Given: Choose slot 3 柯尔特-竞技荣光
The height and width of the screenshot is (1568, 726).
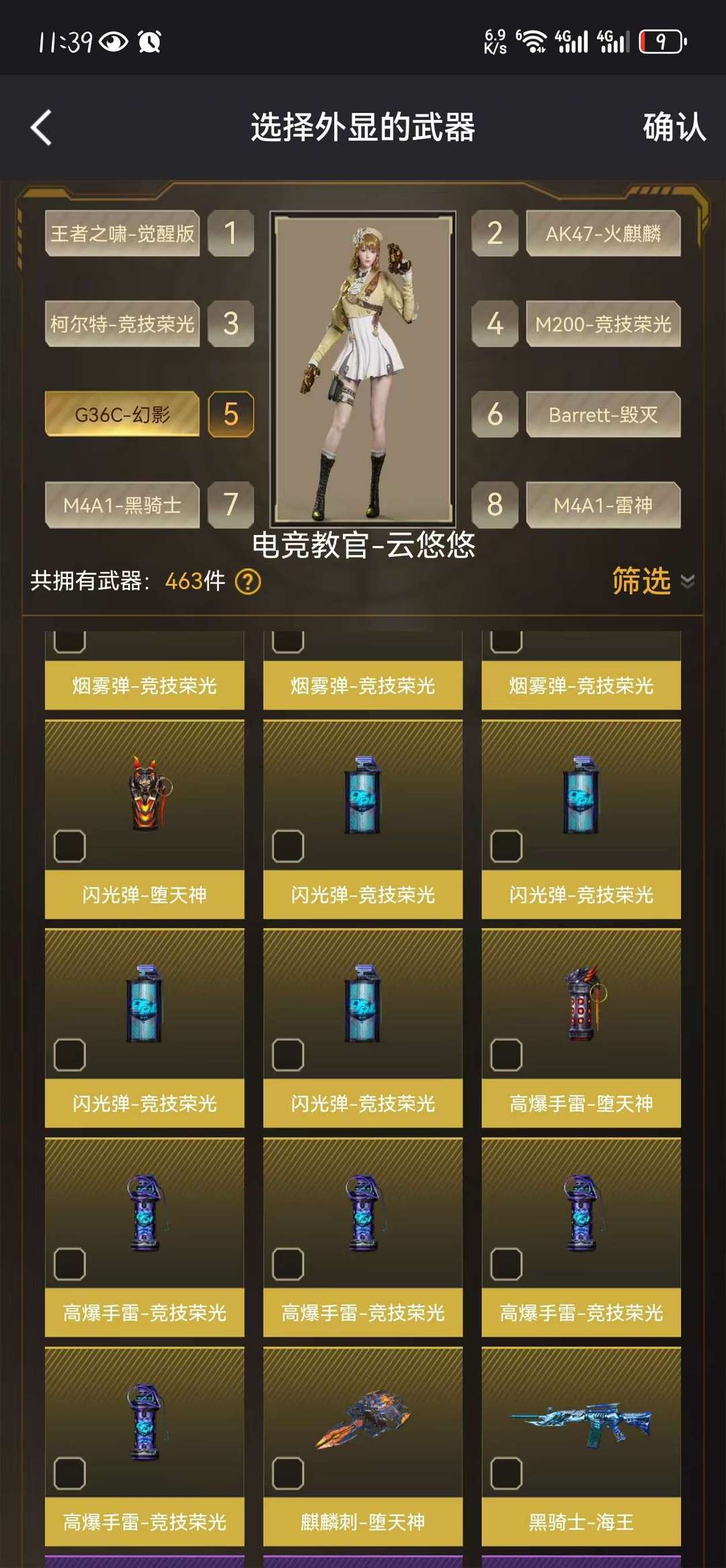Looking at the screenshot, I should (122, 324).
